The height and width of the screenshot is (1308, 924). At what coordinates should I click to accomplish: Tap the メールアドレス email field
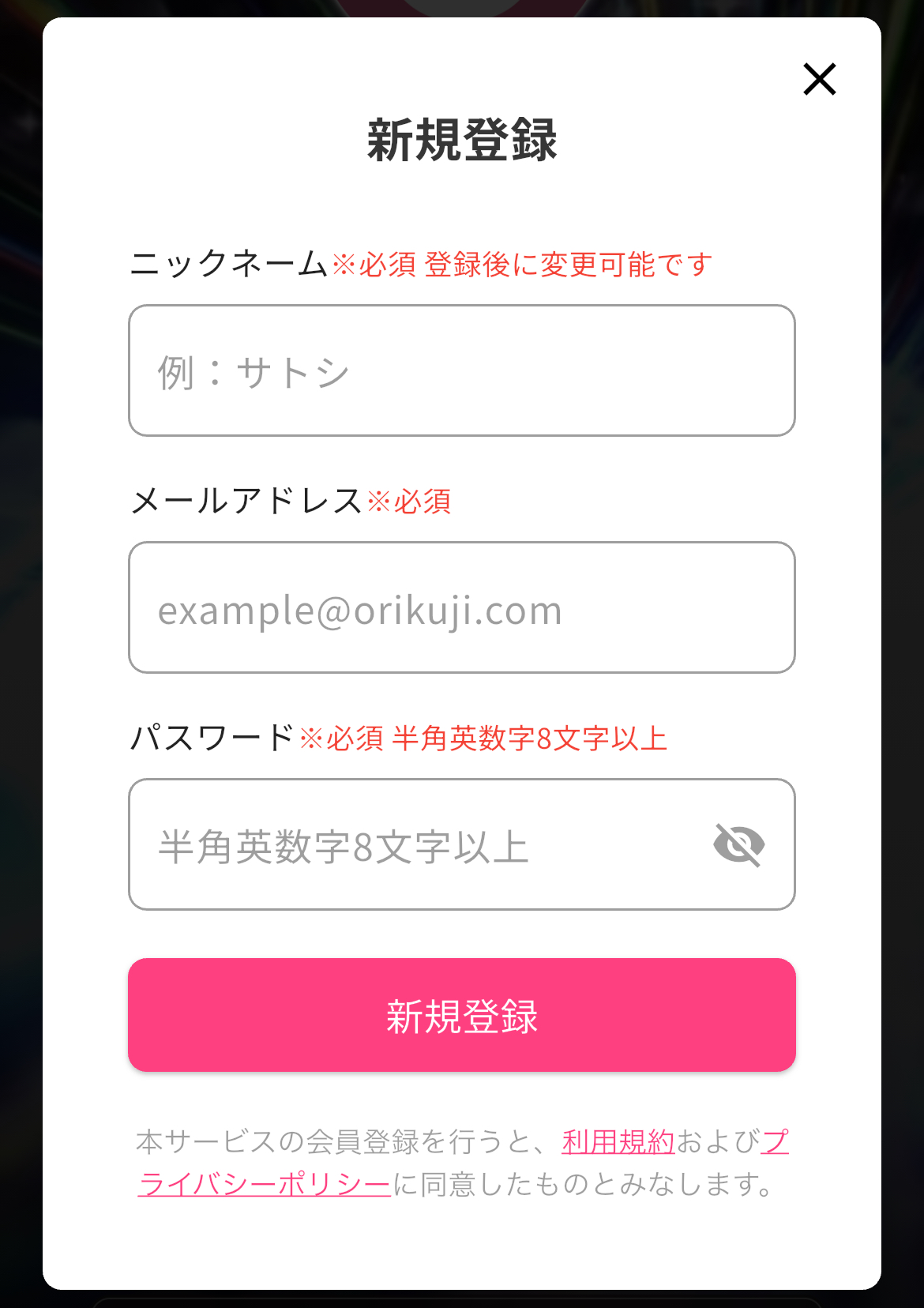(x=461, y=607)
